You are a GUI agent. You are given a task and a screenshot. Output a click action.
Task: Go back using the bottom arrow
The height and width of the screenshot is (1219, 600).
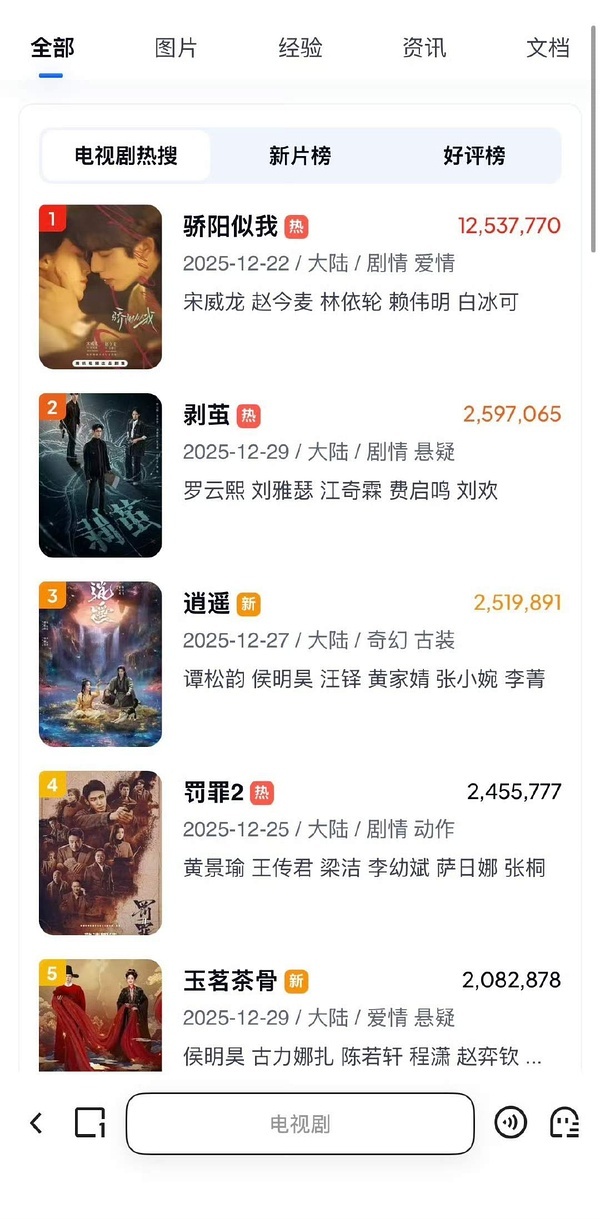(x=36, y=1123)
